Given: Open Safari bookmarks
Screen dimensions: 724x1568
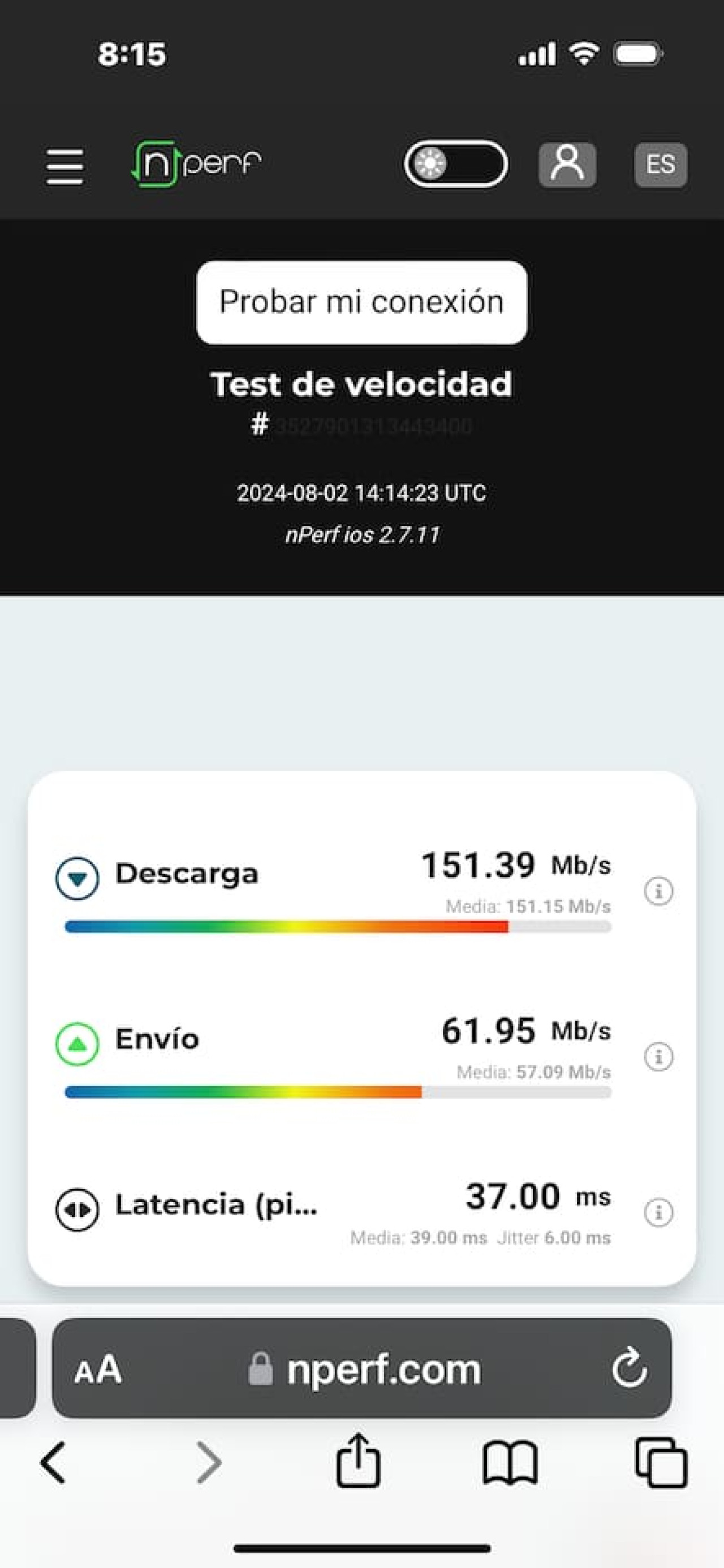Looking at the screenshot, I should point(510,1463).
